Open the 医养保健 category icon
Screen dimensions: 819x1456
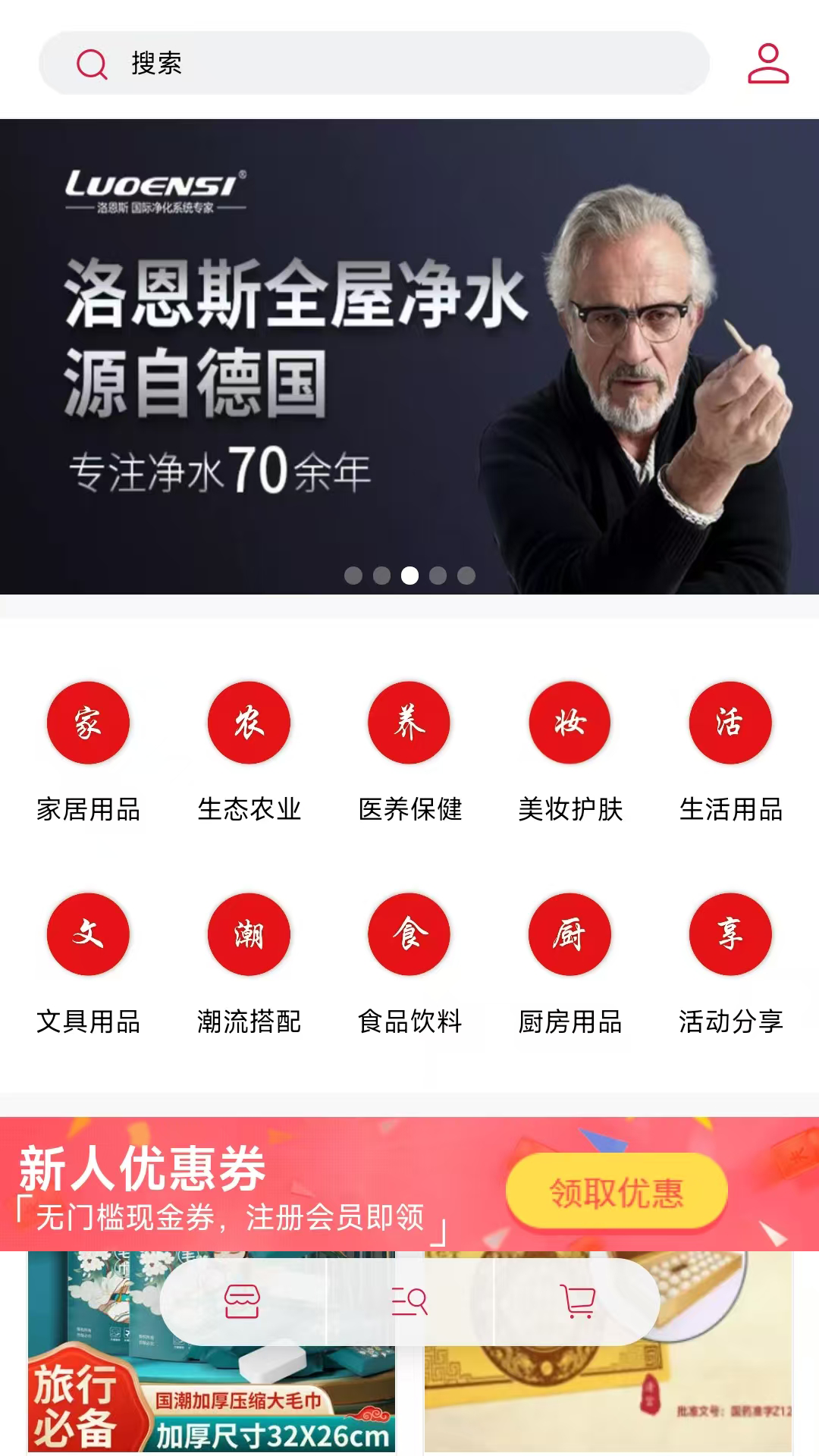click(409, 723)
